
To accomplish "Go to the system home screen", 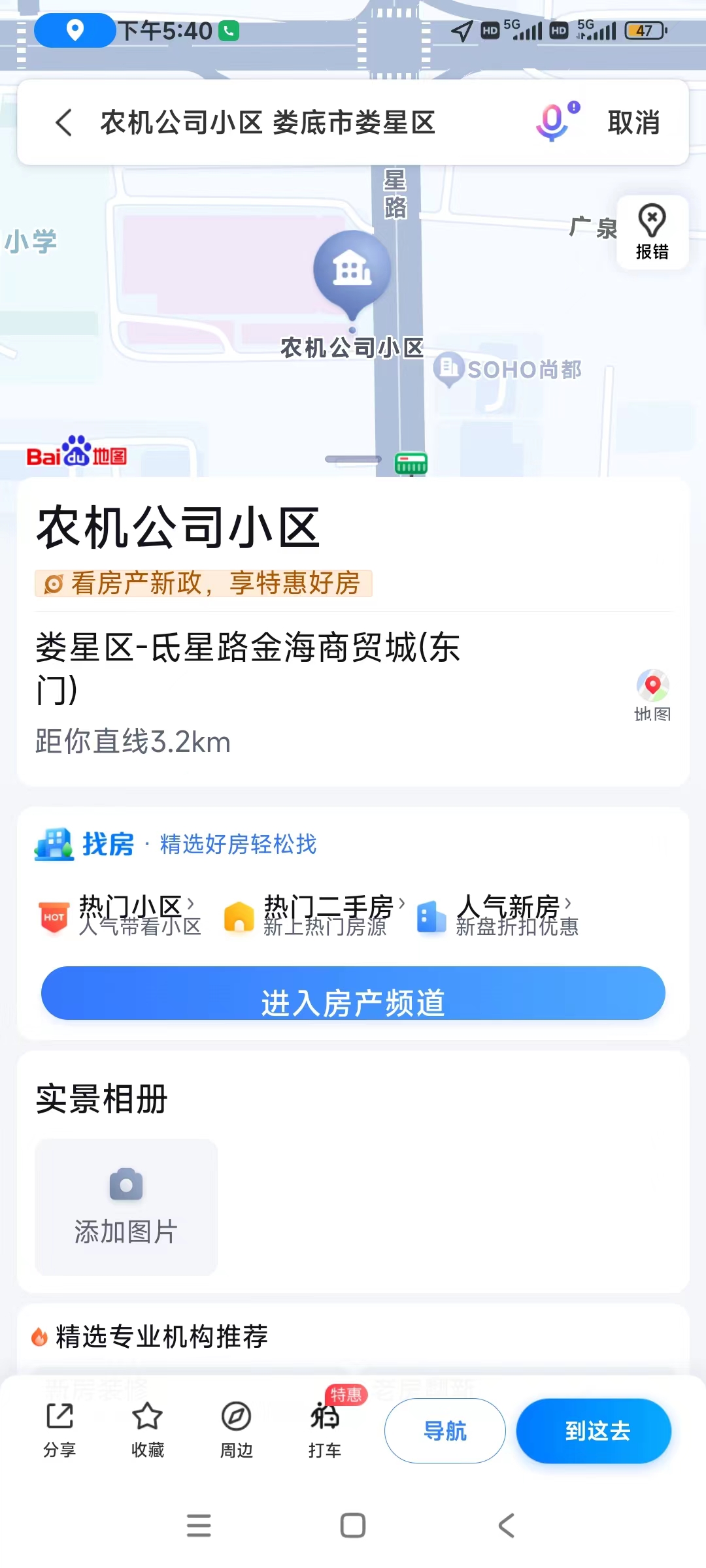I will pos(353,1526).
